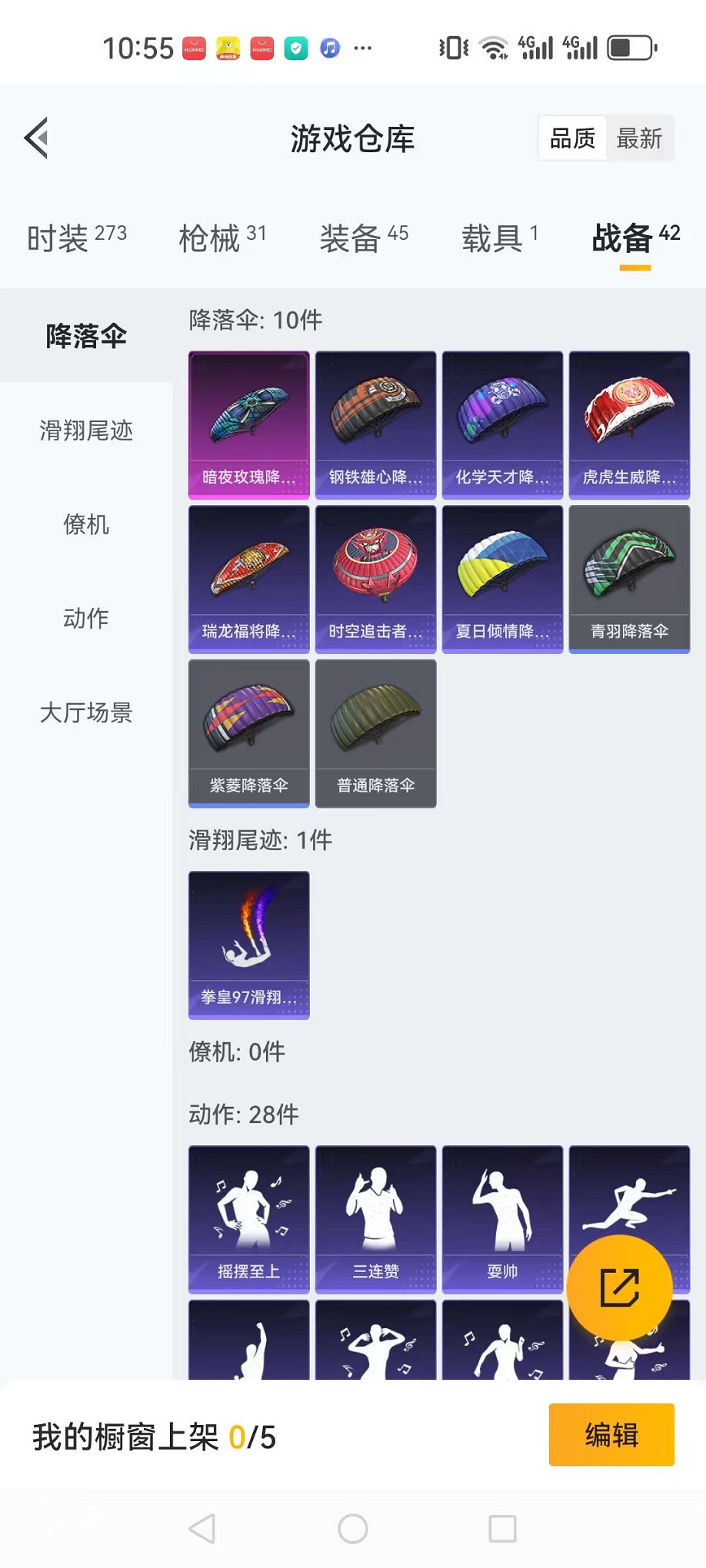Open the 青羽降落伞 item
Viewport: 706px width, 1568px height.
(x=629, y=579)
